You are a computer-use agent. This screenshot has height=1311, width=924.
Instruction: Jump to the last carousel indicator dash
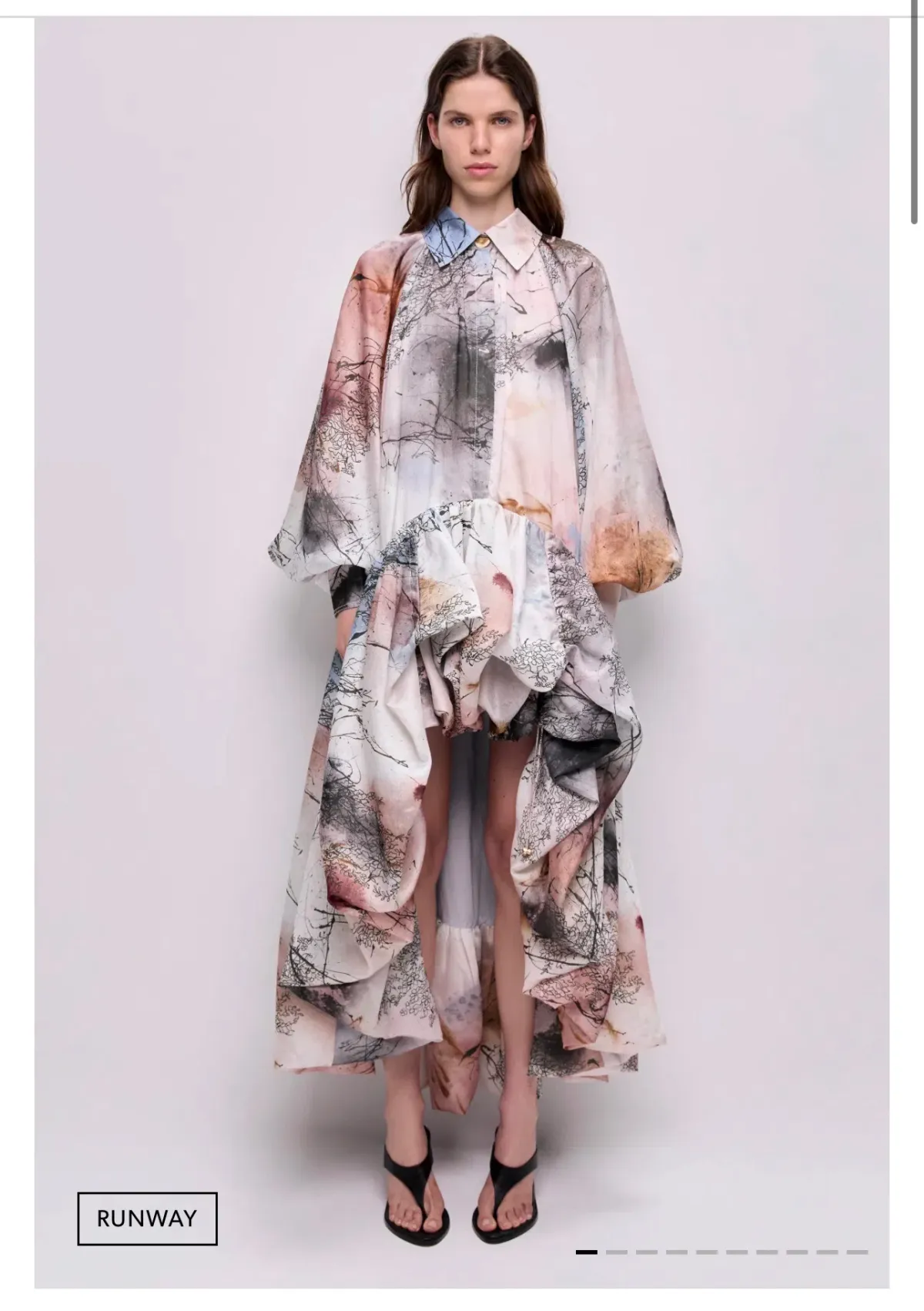(x=856, y=1252)
